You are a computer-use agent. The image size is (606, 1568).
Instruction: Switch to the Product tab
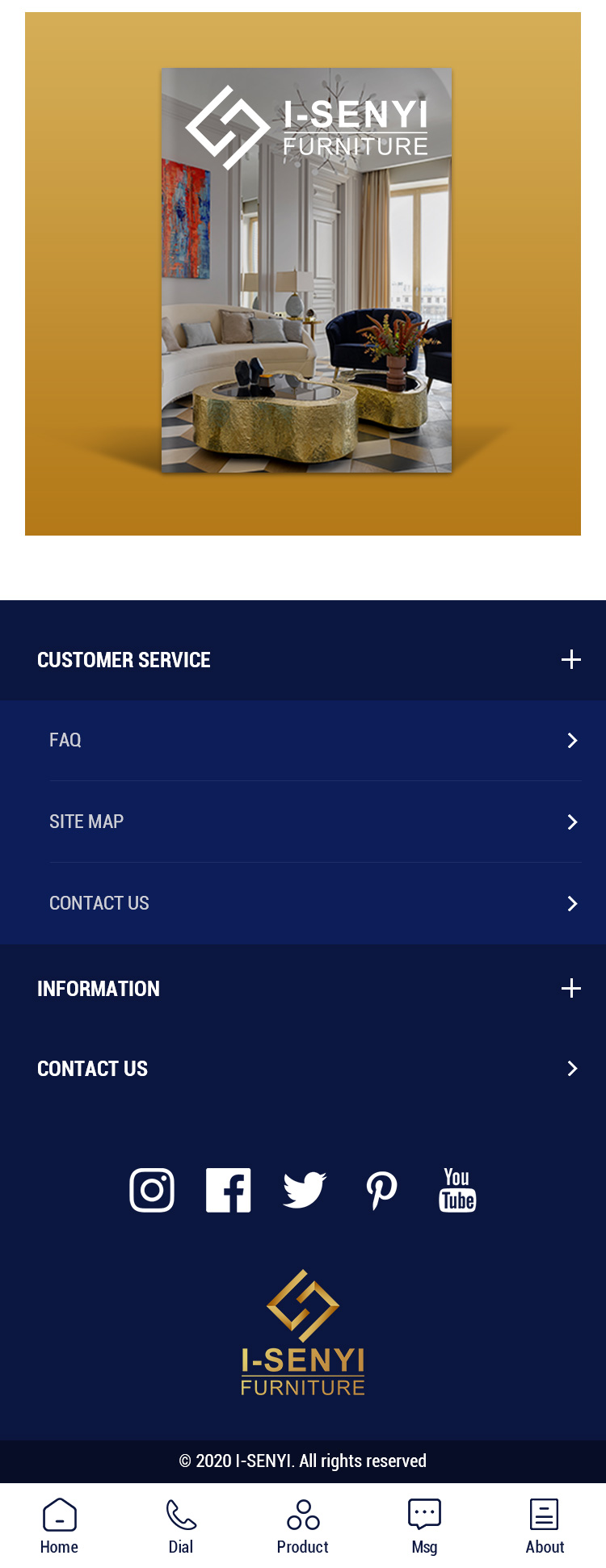point(303,1525)
